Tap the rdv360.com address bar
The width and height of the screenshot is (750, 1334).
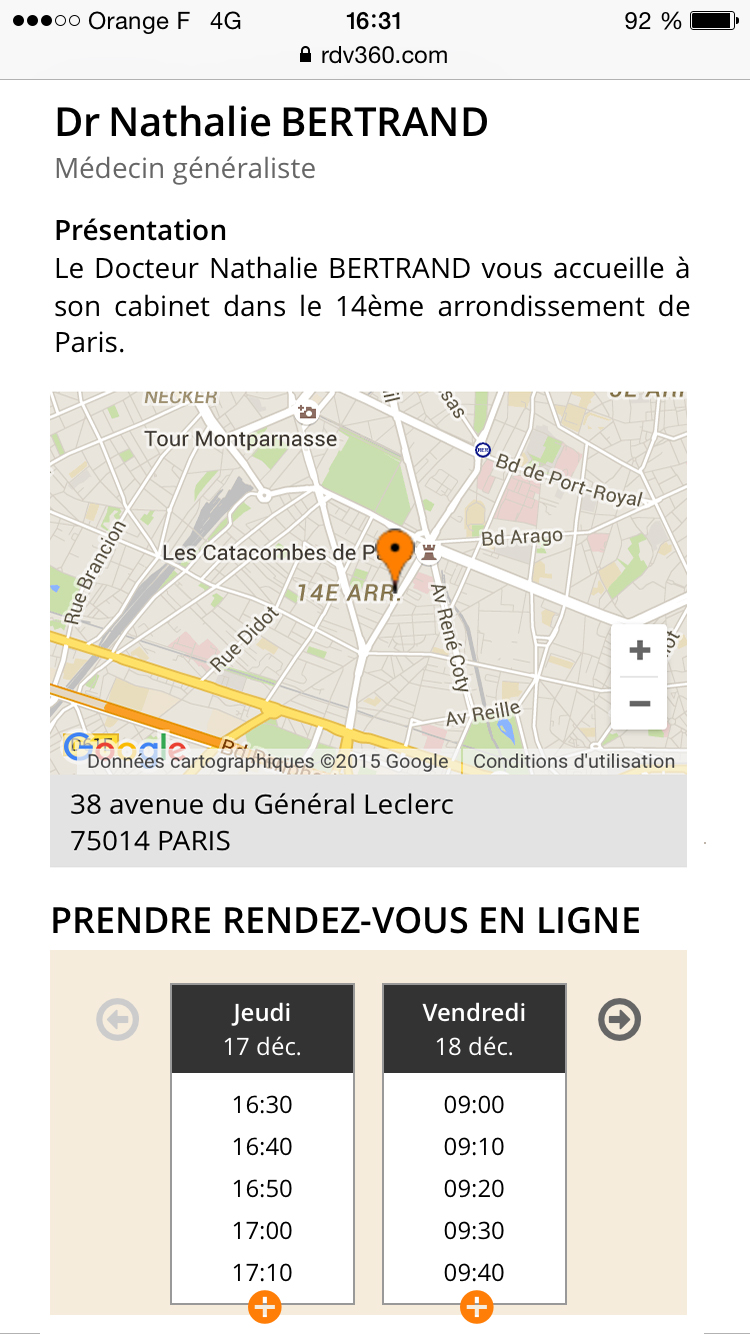click(x=375, y=55)
